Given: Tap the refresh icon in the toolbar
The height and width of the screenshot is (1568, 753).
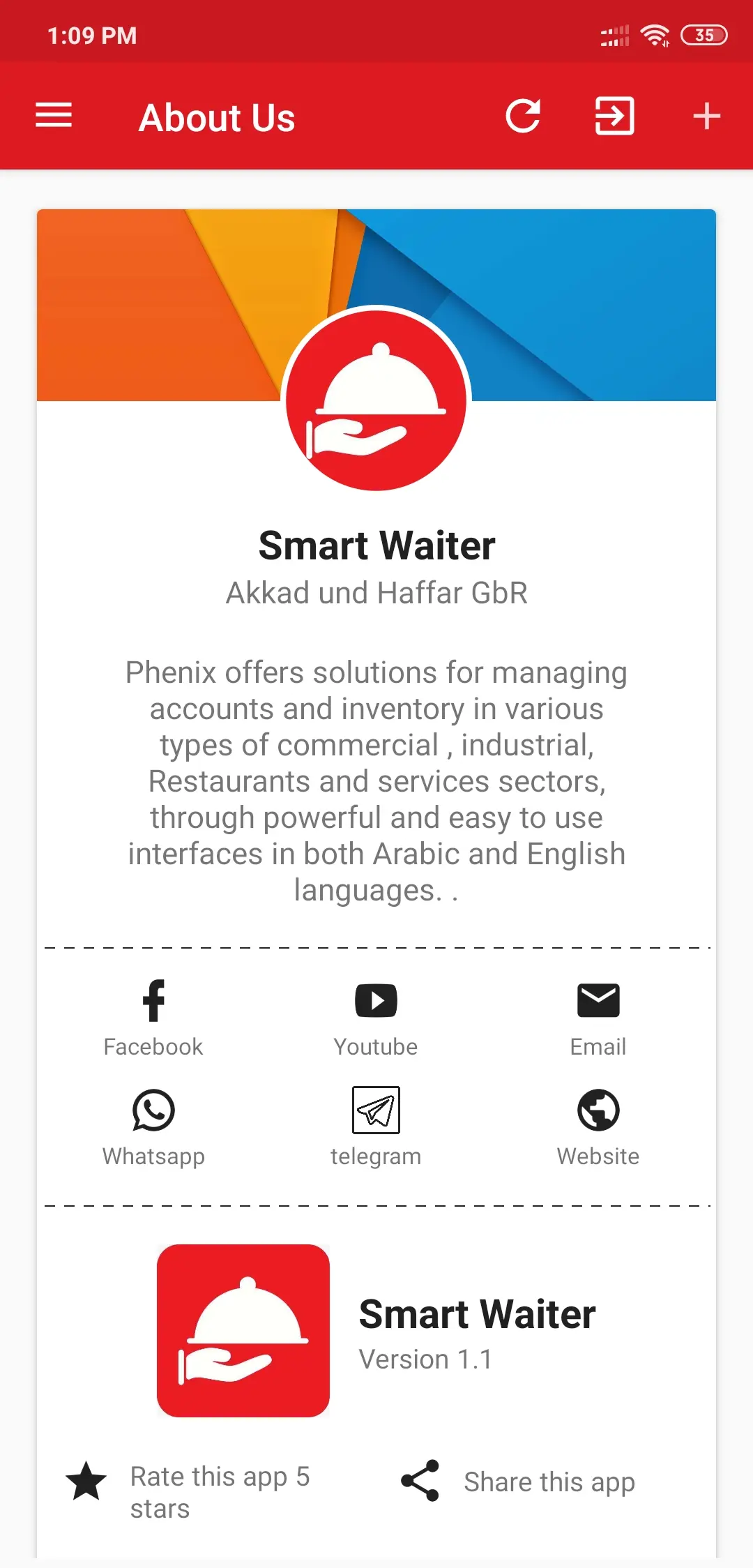Looking at the screenshot, I should [523, 116].
